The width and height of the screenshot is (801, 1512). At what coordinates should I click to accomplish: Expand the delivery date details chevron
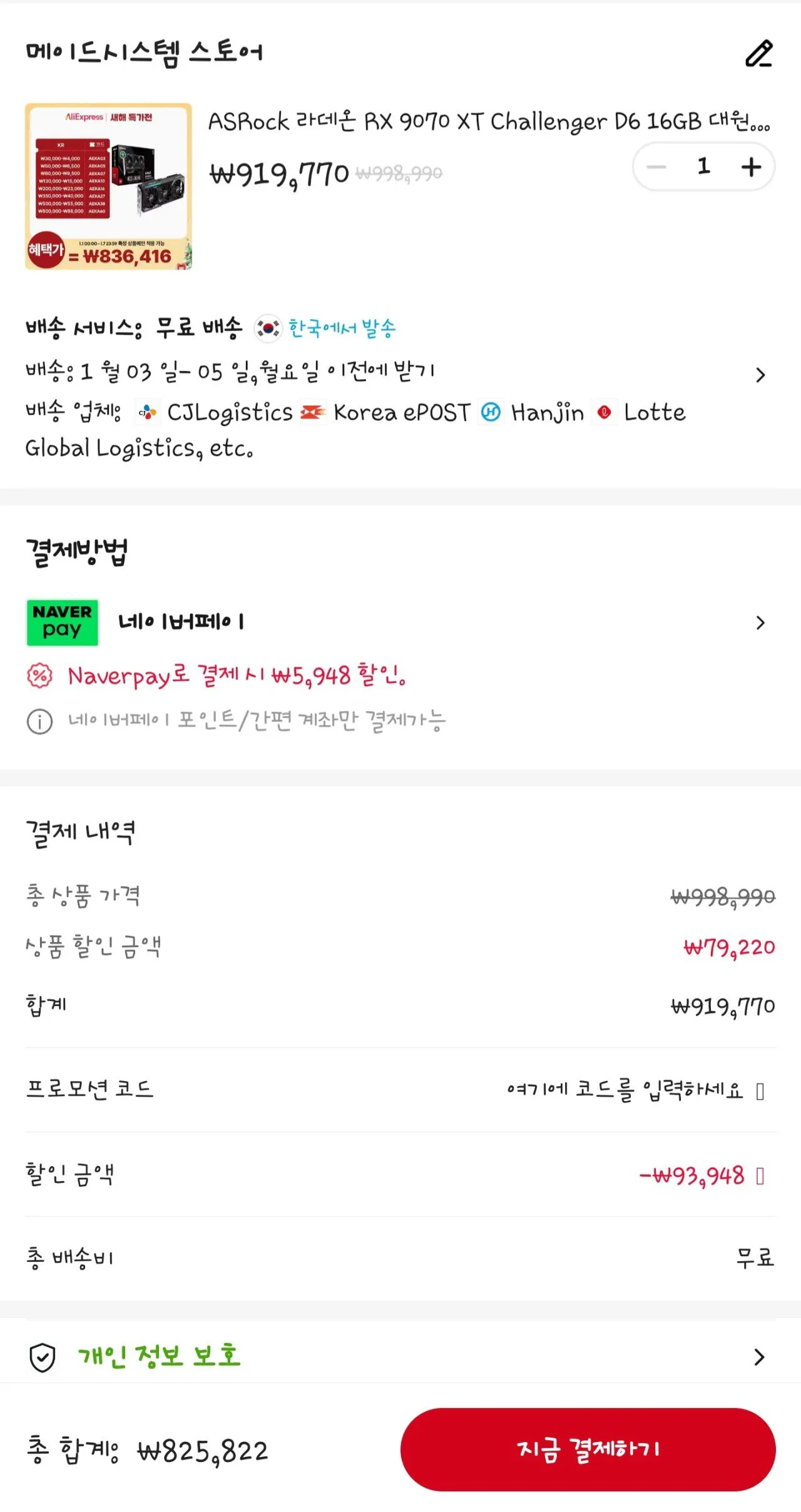pyautogui.click(x=760, y=375)
